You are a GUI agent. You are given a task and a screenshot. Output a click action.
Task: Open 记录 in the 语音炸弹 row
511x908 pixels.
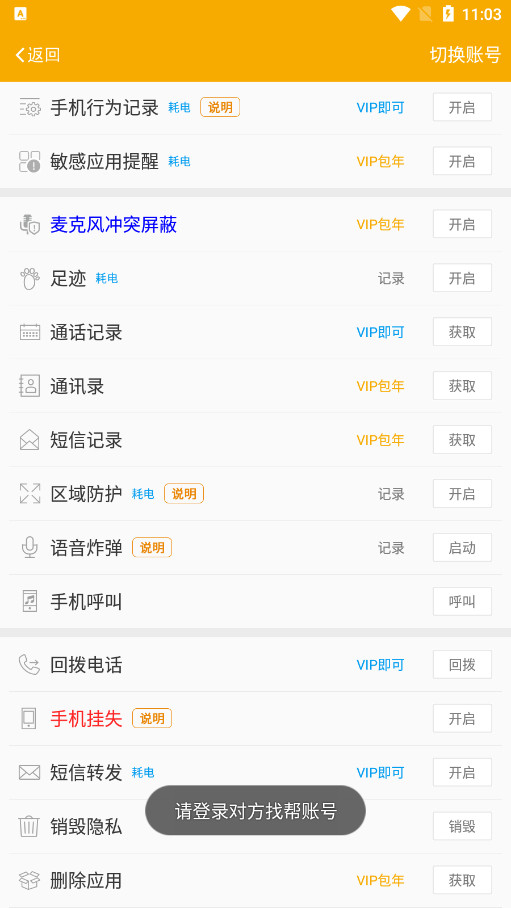tap(391, 548)
